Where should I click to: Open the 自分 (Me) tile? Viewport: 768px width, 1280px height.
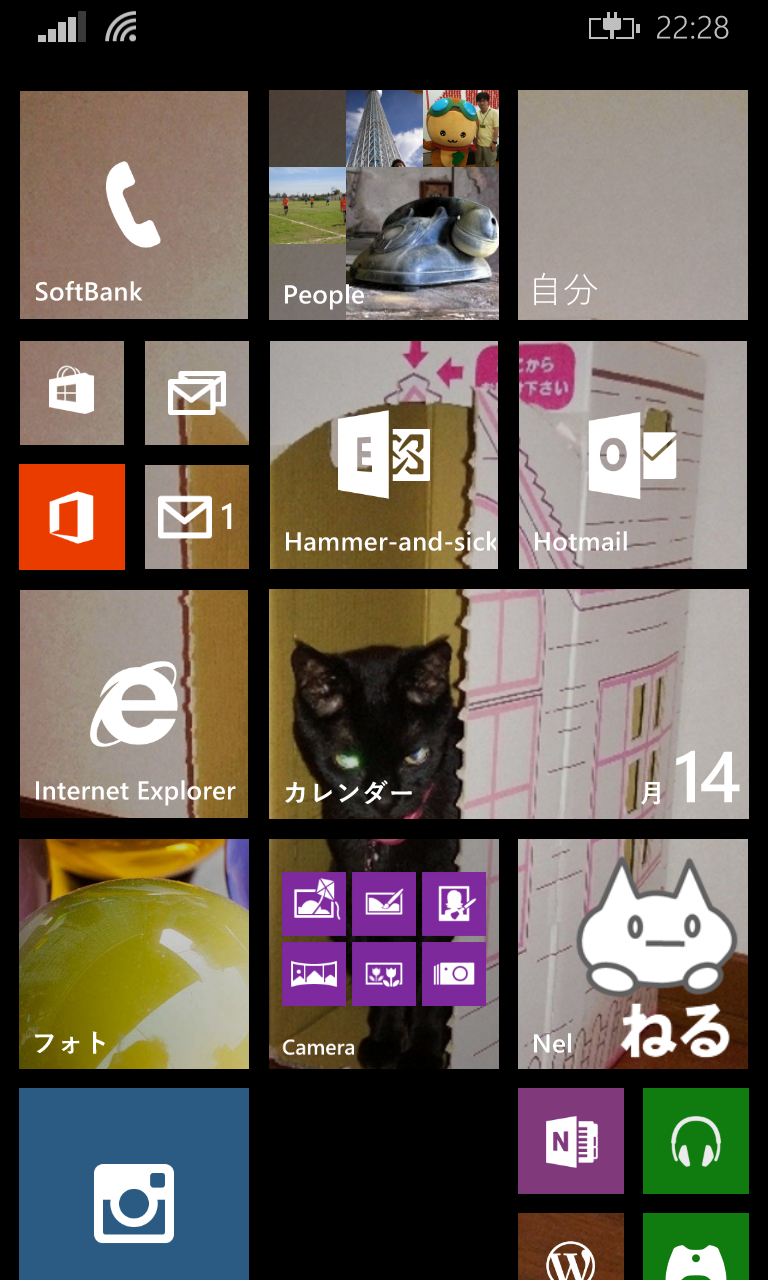(x=633, y=205)
